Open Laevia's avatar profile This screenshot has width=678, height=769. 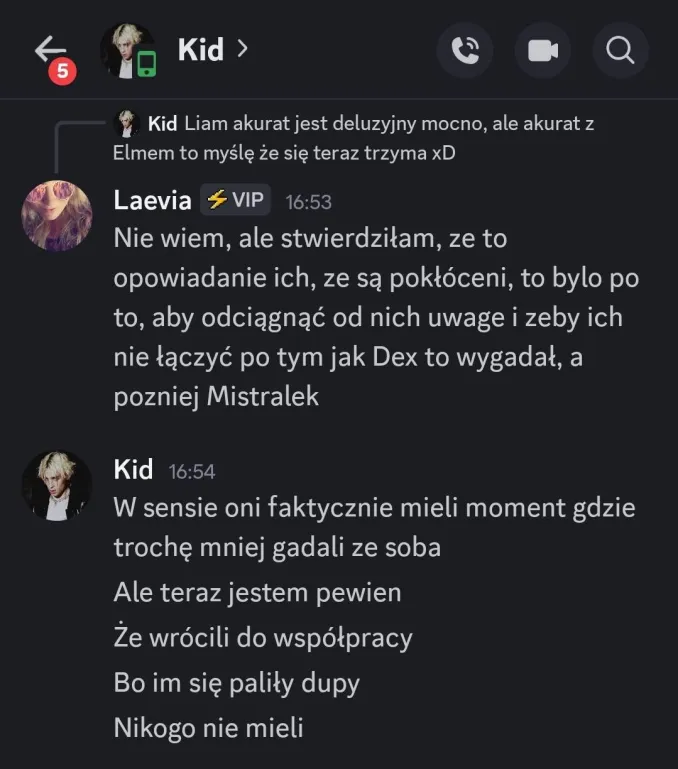(57, 215)
